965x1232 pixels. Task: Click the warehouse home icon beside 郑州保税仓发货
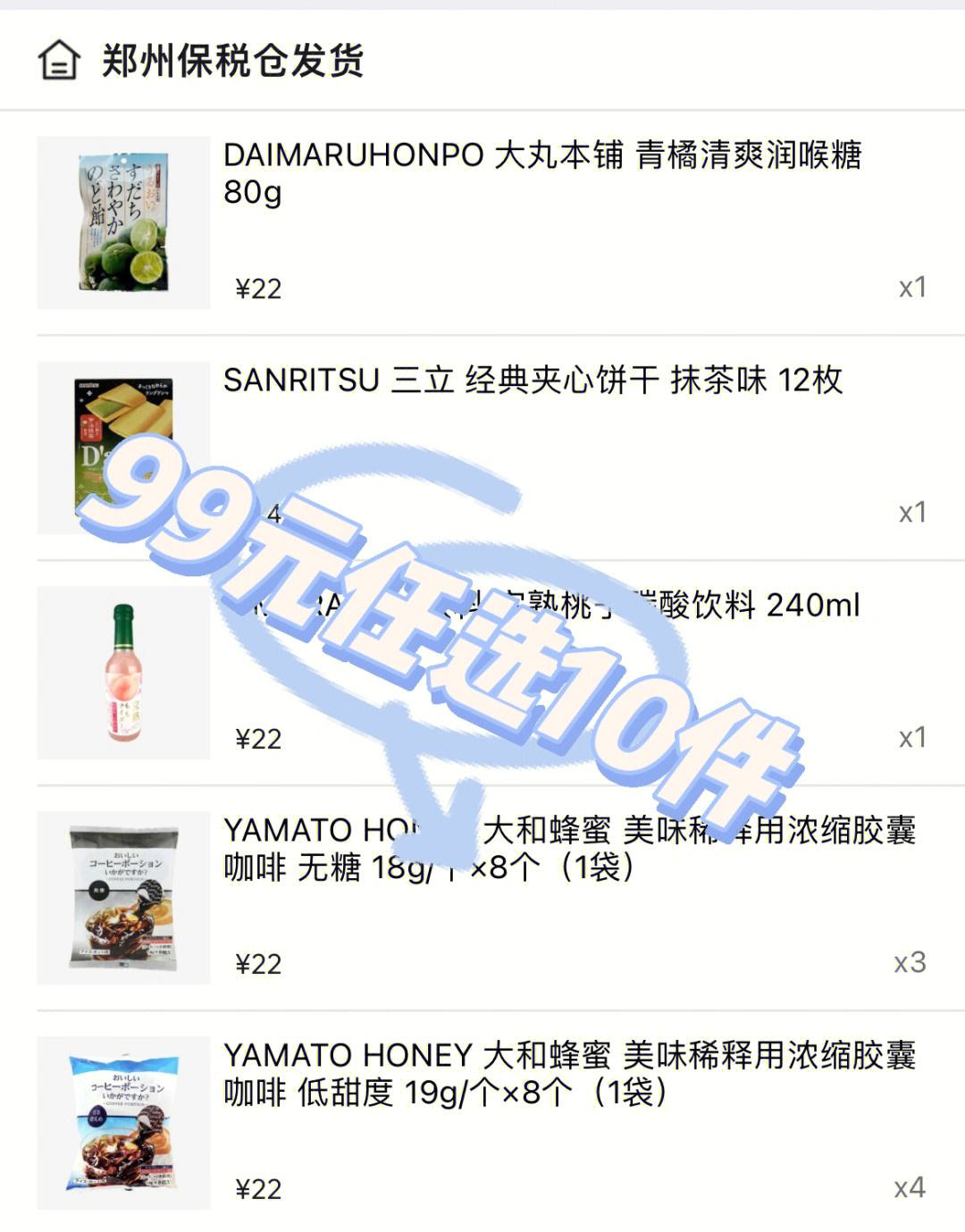pyautogui.click(x=58, y=61)
